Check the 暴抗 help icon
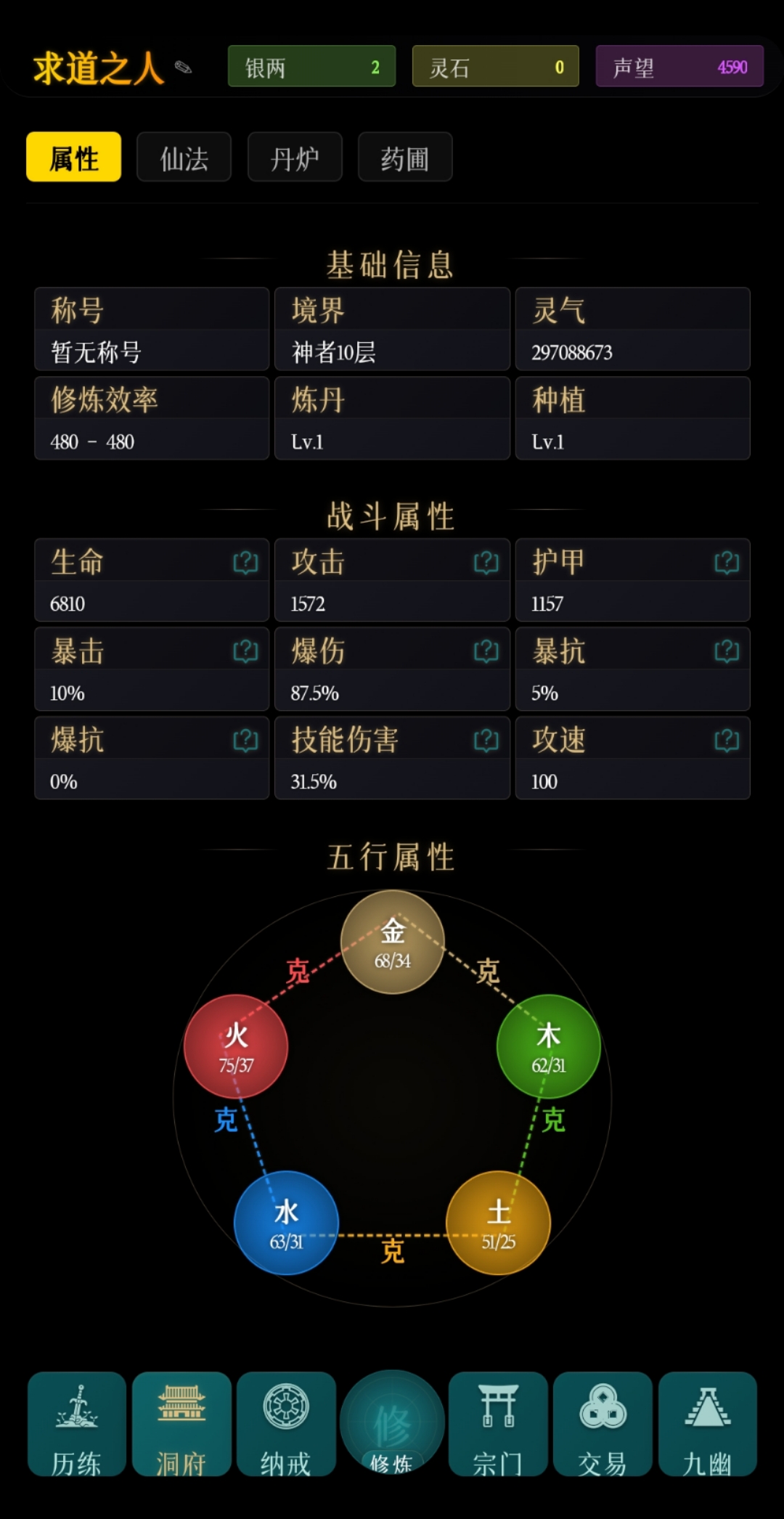The height and width of the screenshot is (1519, 784). pyautogui.click(x=727, y=651)
